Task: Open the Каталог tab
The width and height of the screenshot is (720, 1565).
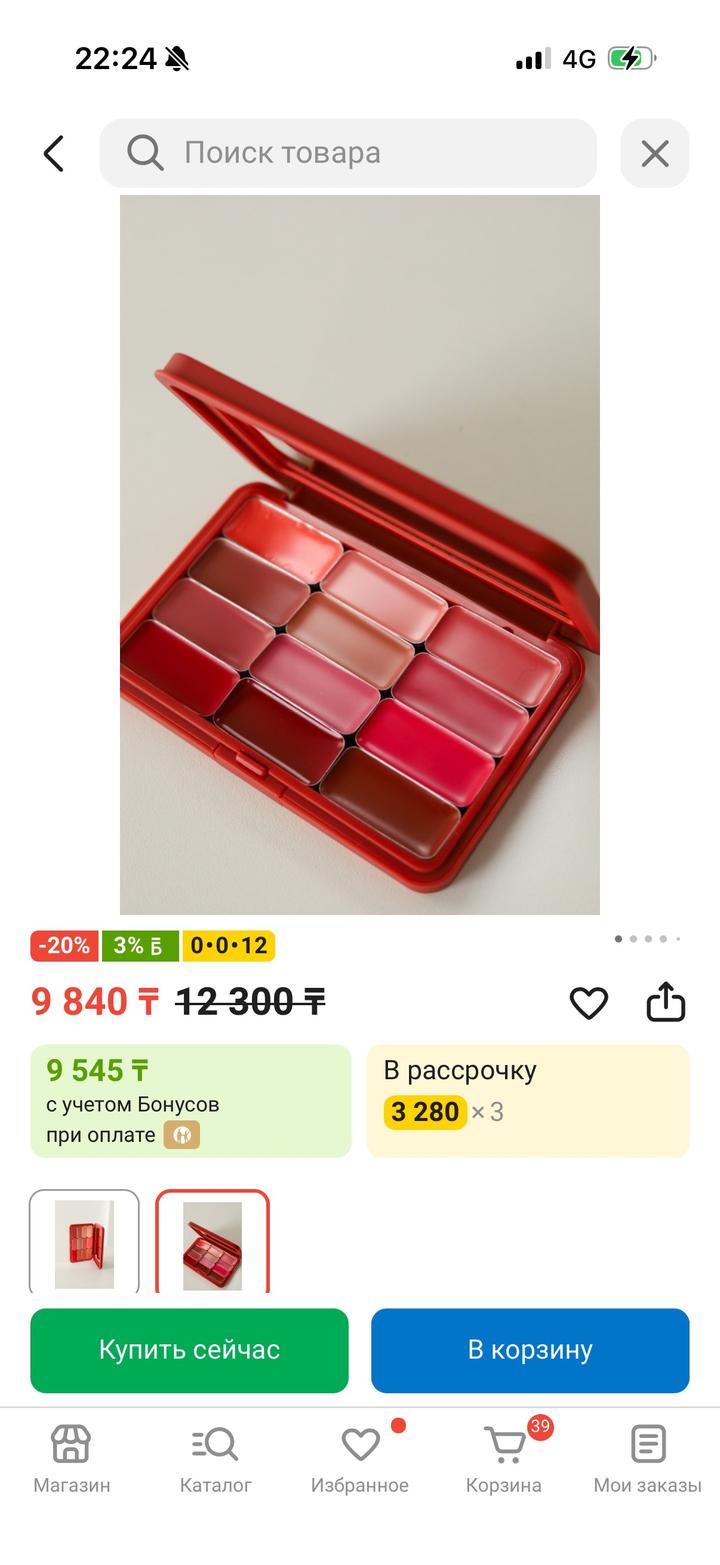Action: (x=216, y=1459)
